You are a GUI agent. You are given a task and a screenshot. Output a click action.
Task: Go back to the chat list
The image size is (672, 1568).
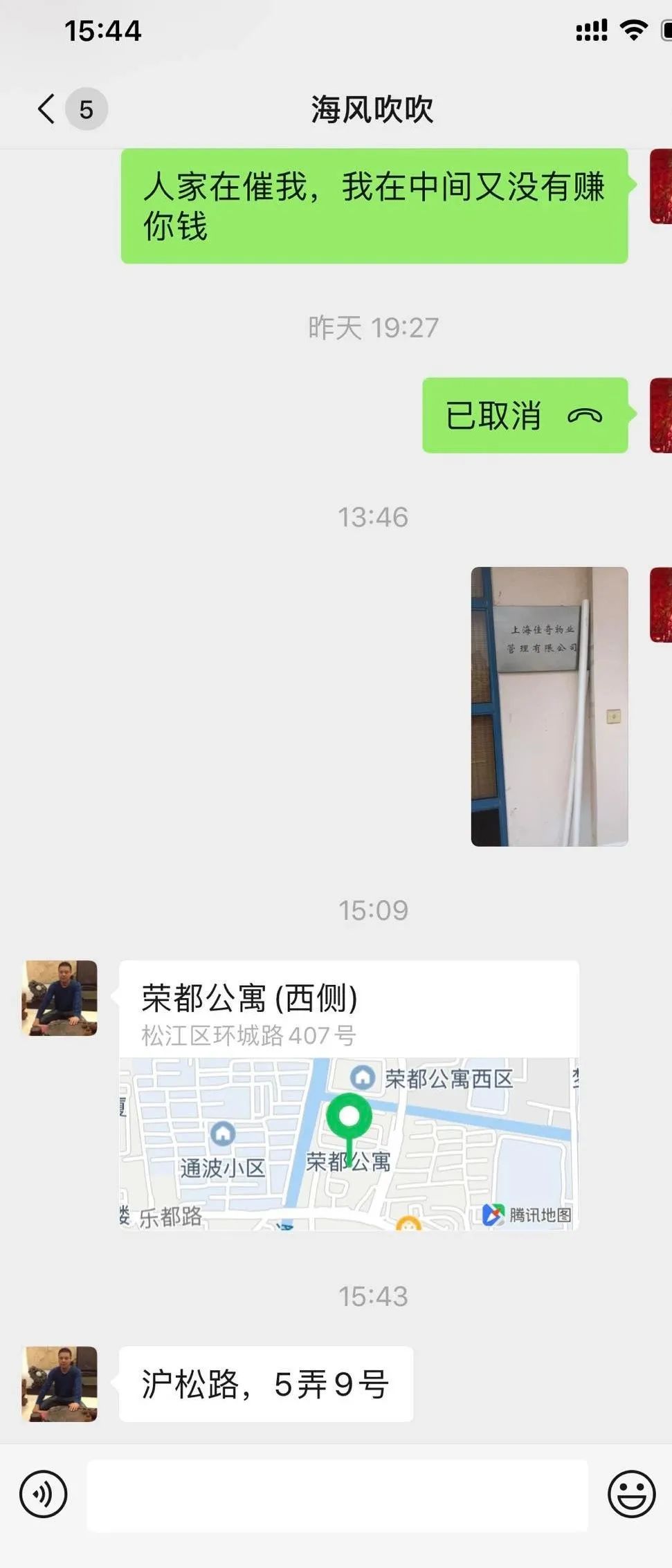47,109
